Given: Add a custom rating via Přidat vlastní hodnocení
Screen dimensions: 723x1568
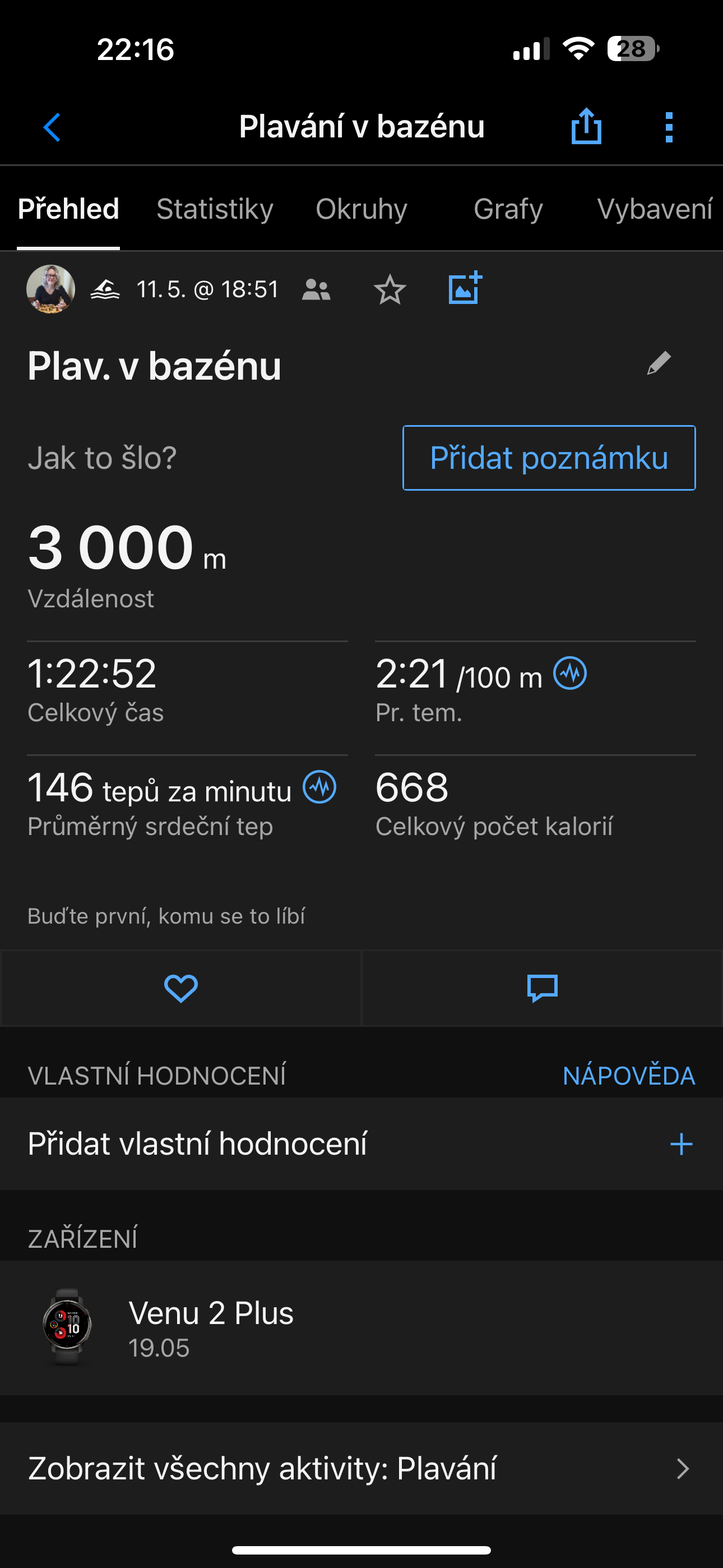Looking at the screenshot, I should (681, 1143).
